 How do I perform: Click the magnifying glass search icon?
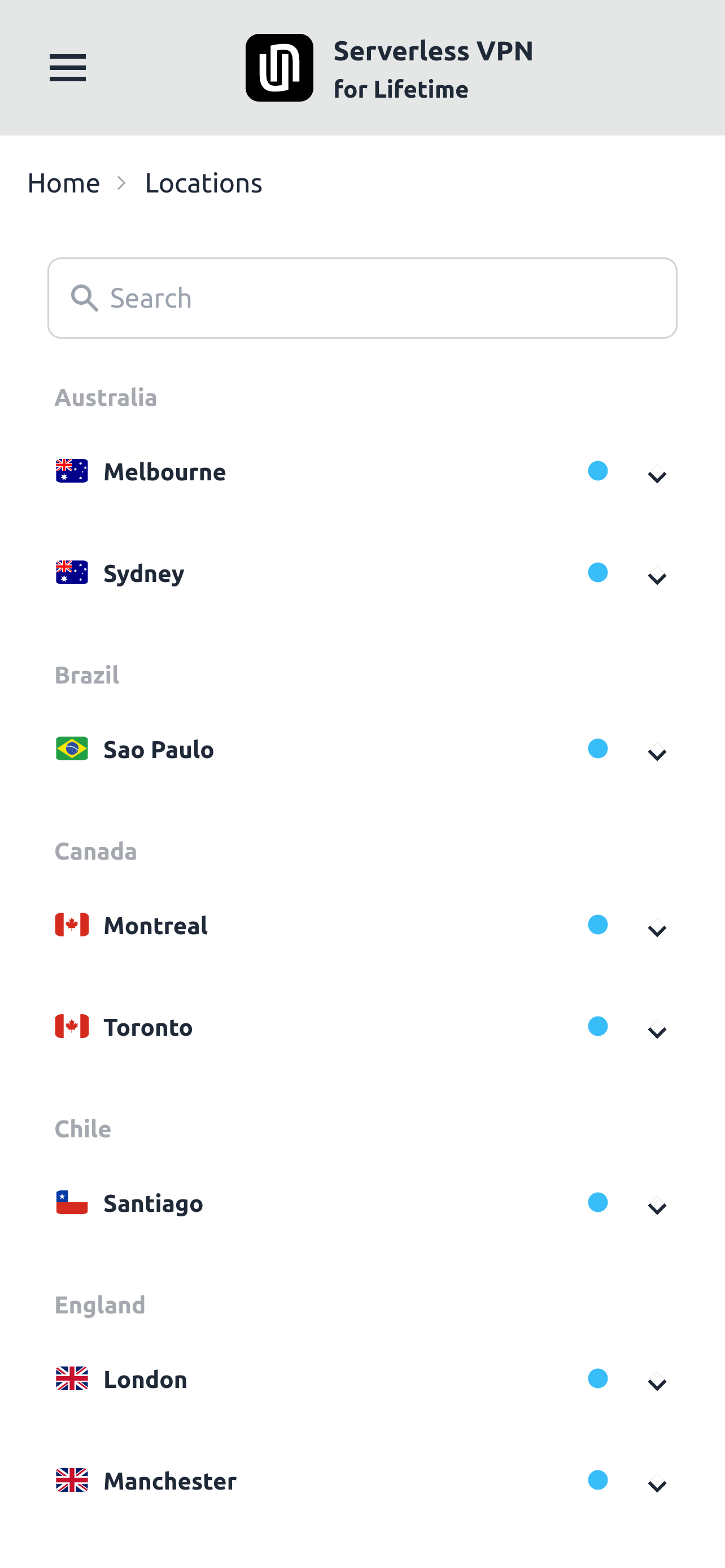coord(85,297)
